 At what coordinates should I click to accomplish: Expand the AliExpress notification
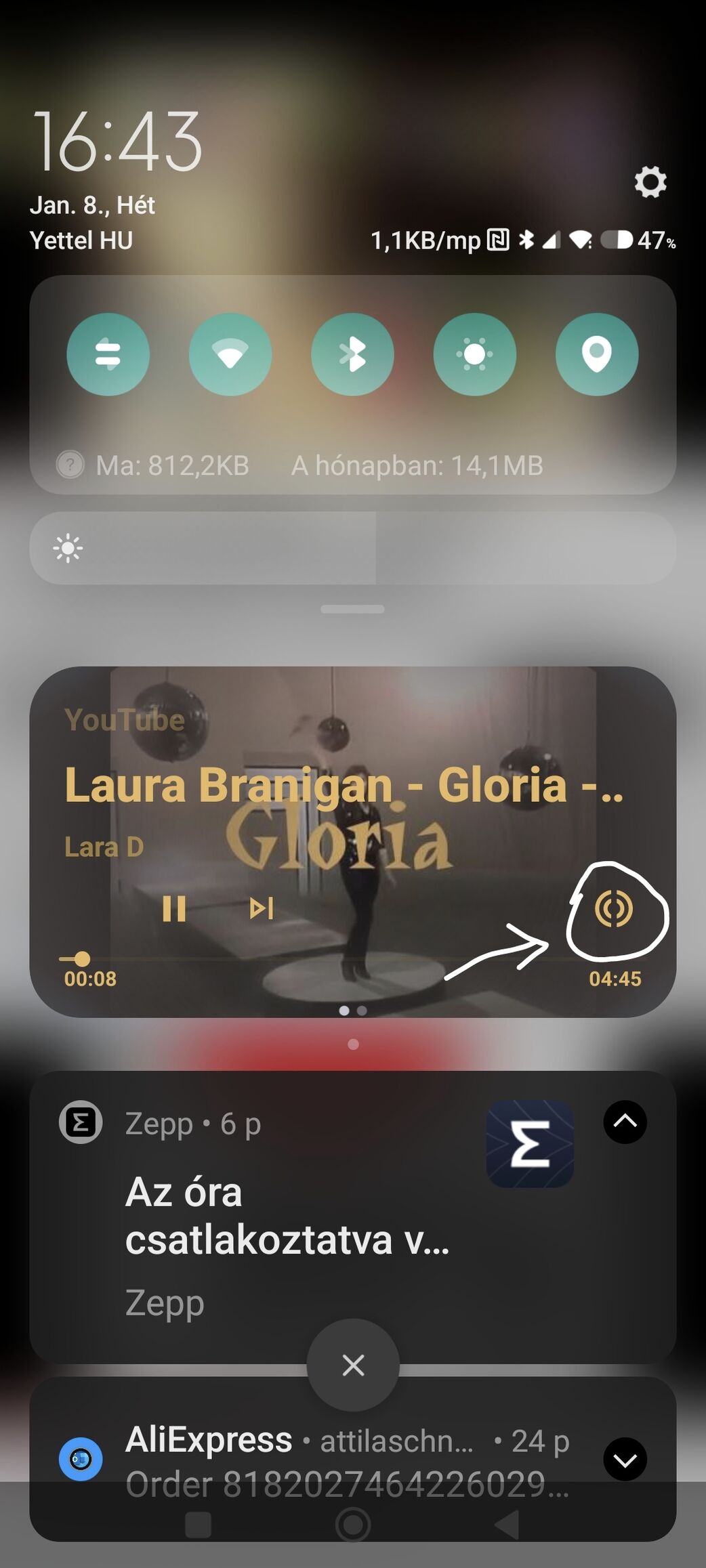(625, 1460)
